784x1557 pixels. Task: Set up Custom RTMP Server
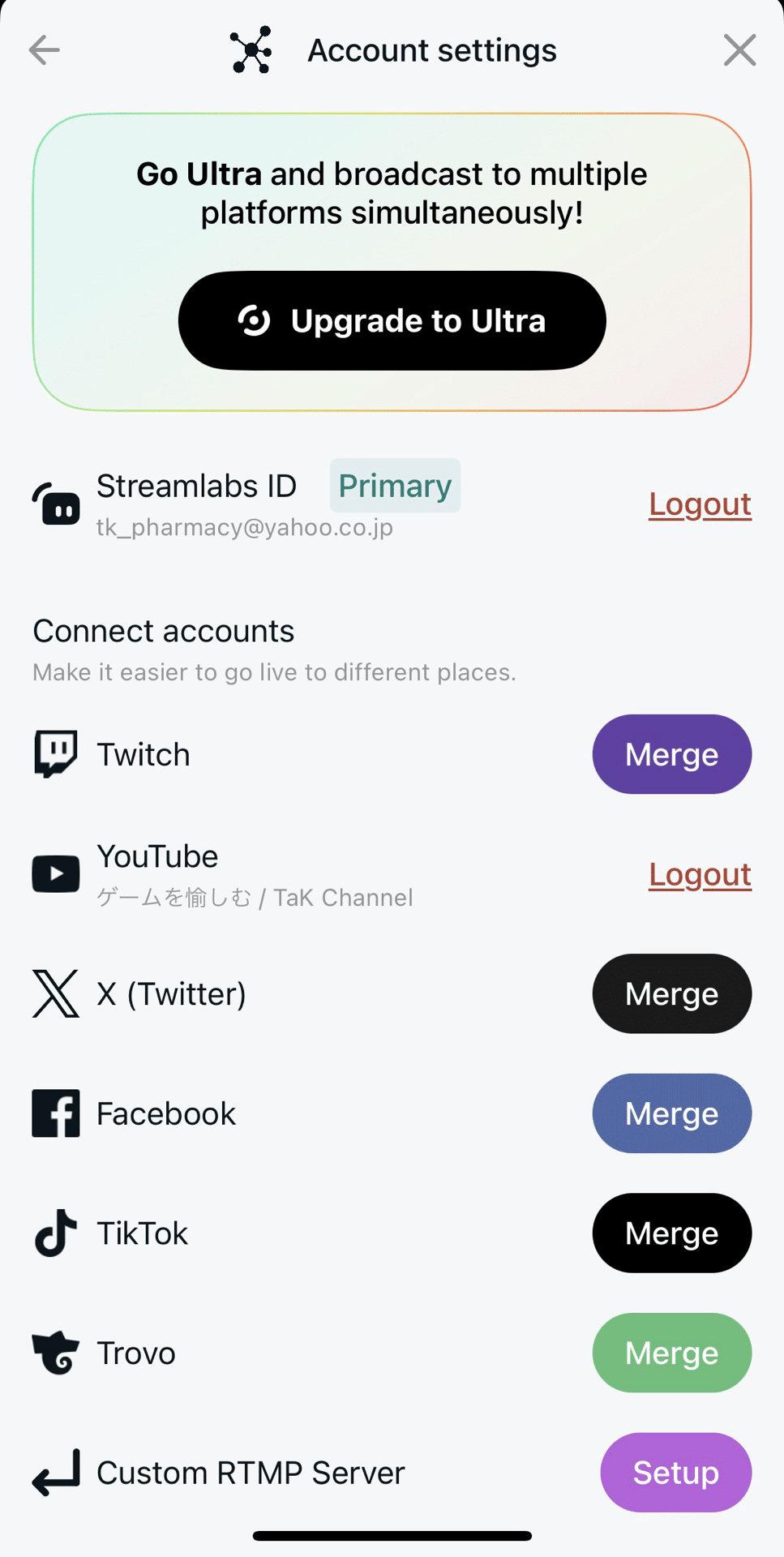pyautogui.click(x=675, y=1473)
